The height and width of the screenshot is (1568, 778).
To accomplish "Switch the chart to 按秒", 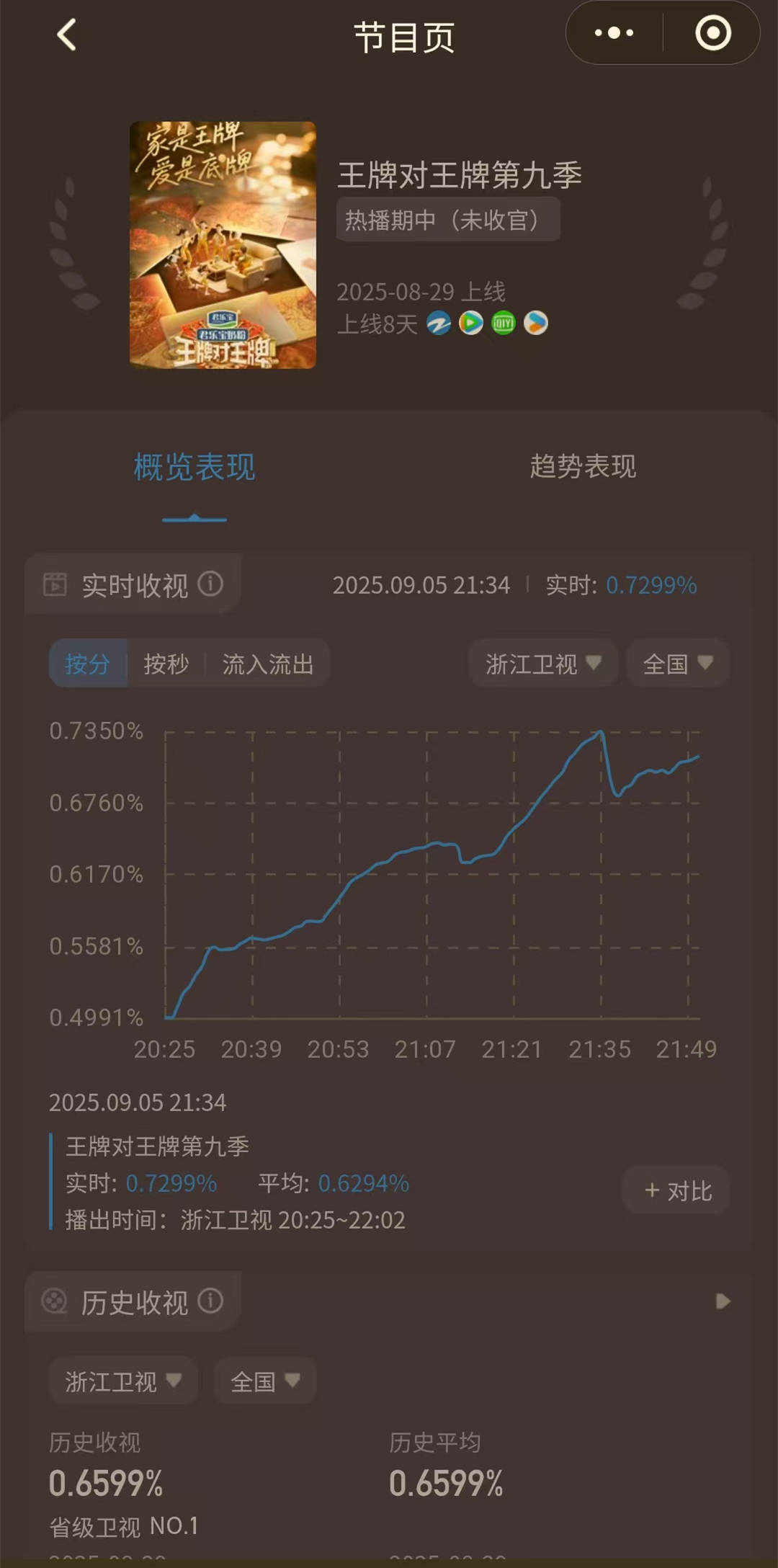I will point(166,664).
